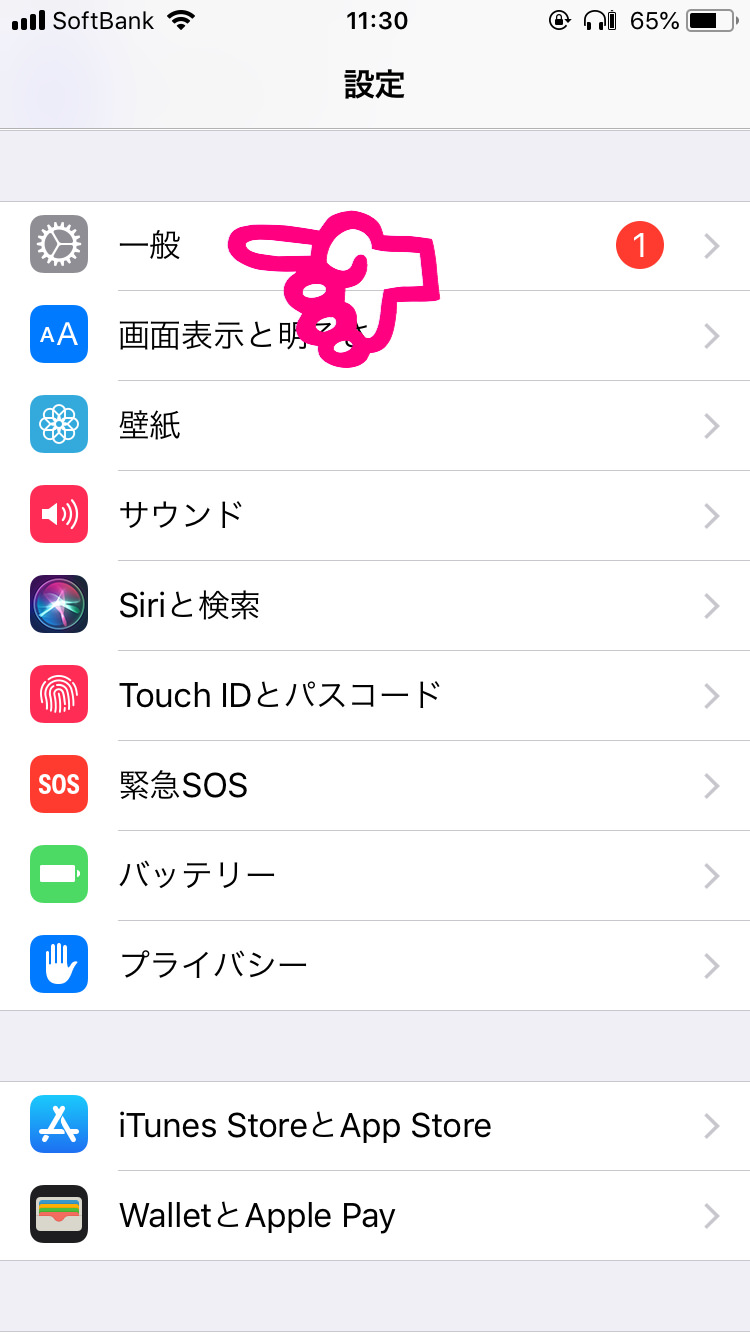This screenshot has width=750, height=1334.
Task: Open WalletとApple Pay settings
Action: (x=258, y=1216)
